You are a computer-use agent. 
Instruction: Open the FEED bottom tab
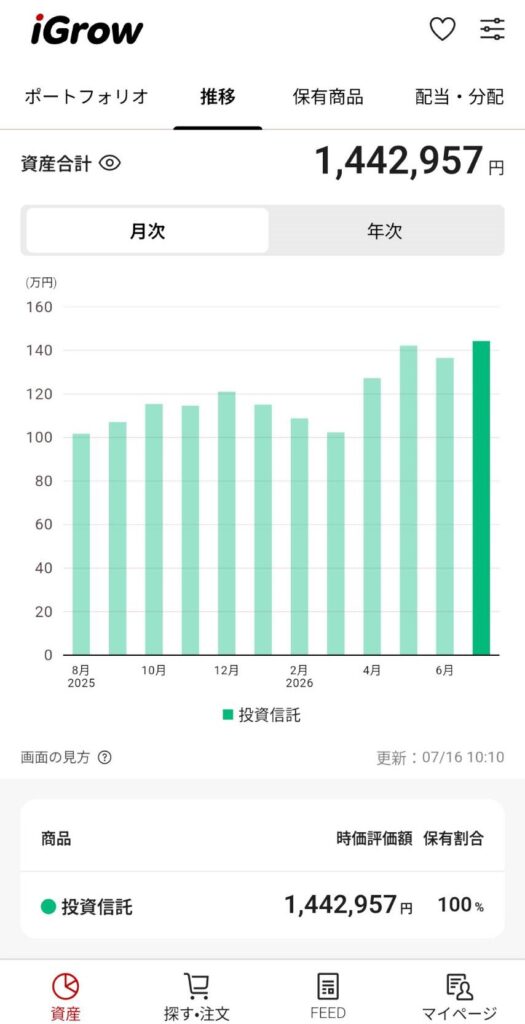point(328,997)
